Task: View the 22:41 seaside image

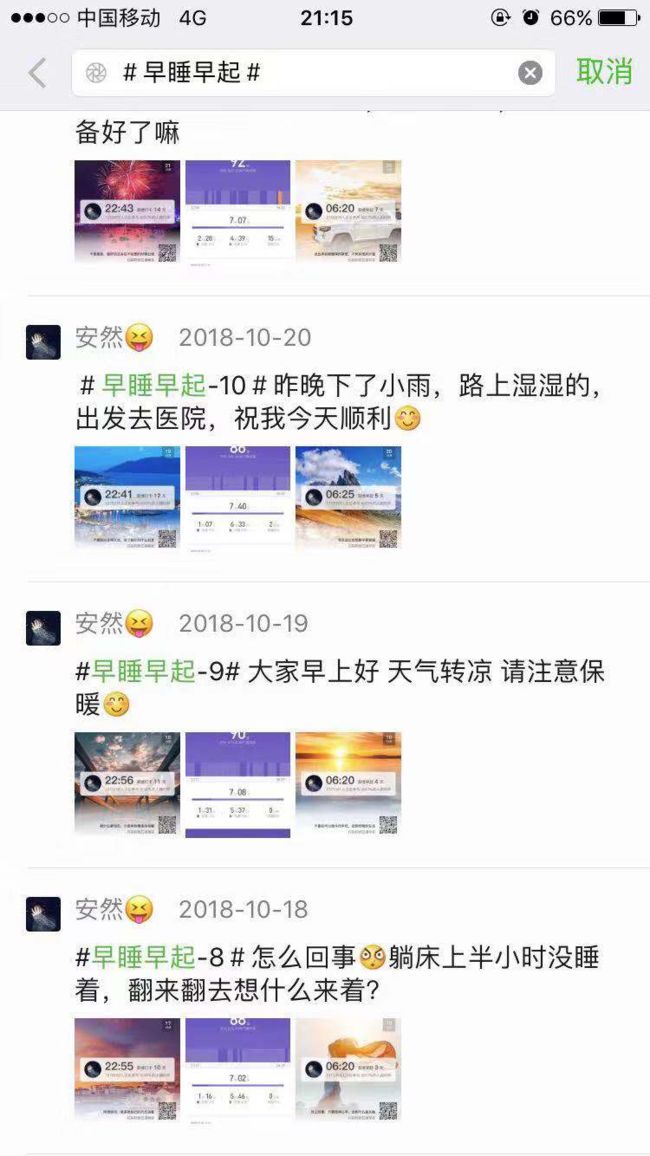Action: (127, 498)
